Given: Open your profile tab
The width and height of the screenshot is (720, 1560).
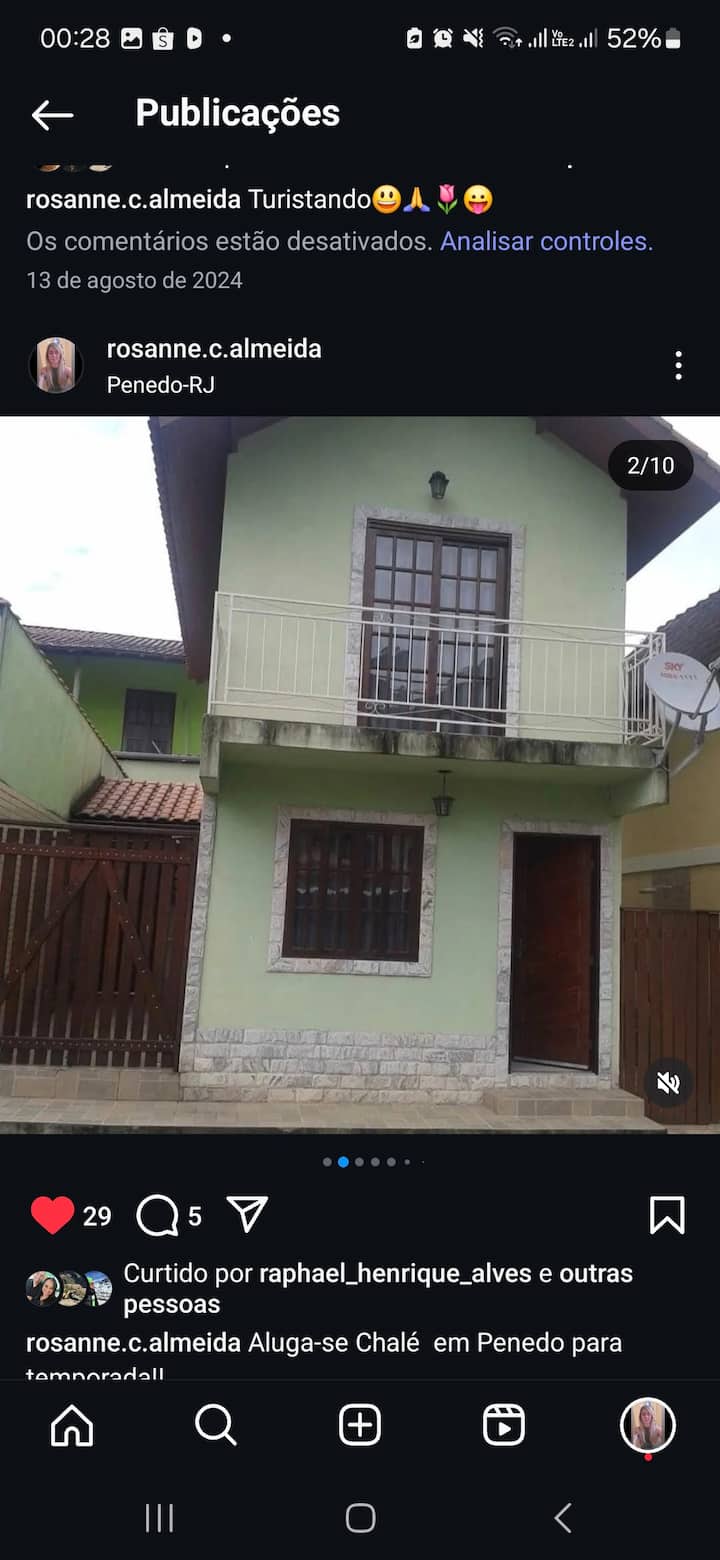Looking at the screenshot, I should pyautogui.click(x=647, y=1425).
